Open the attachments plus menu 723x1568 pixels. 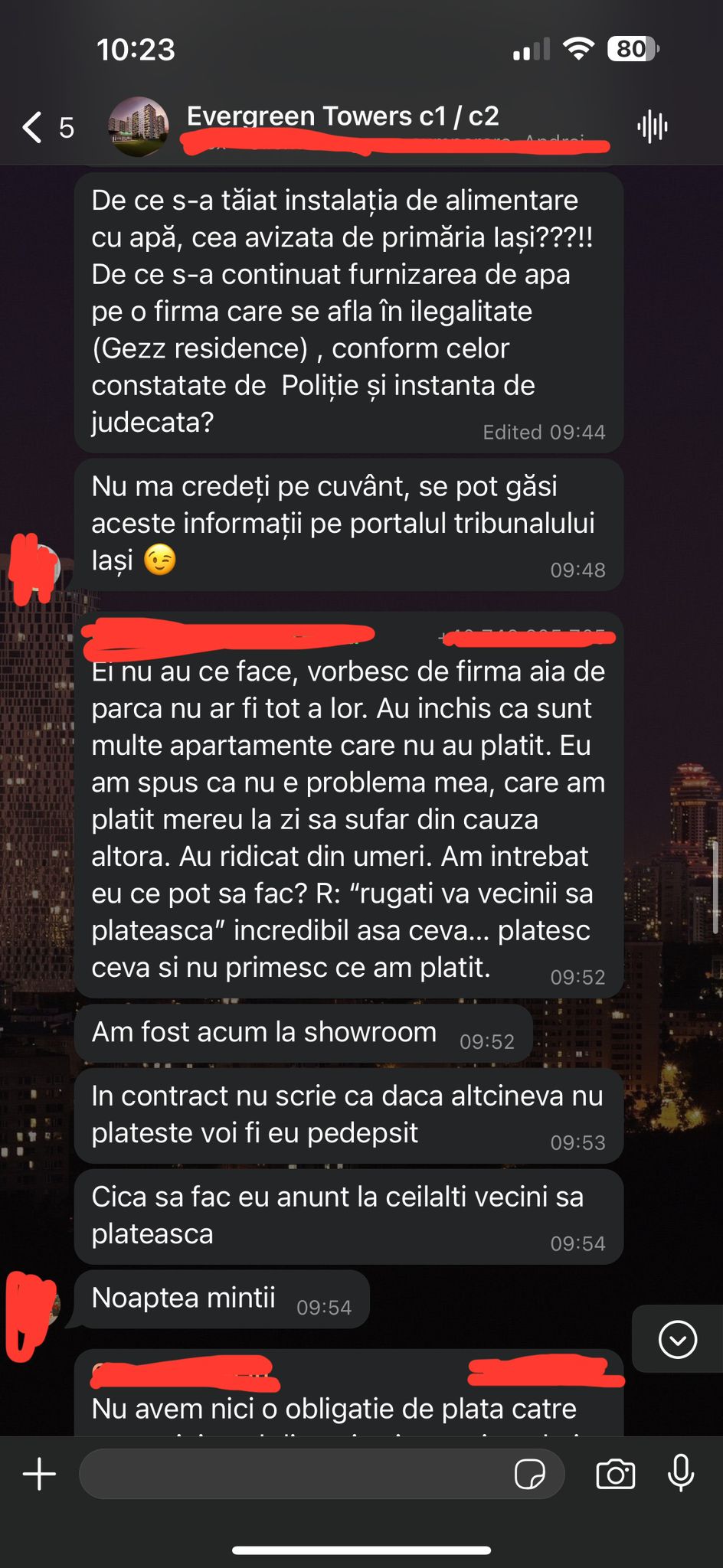pos(40,1474)
